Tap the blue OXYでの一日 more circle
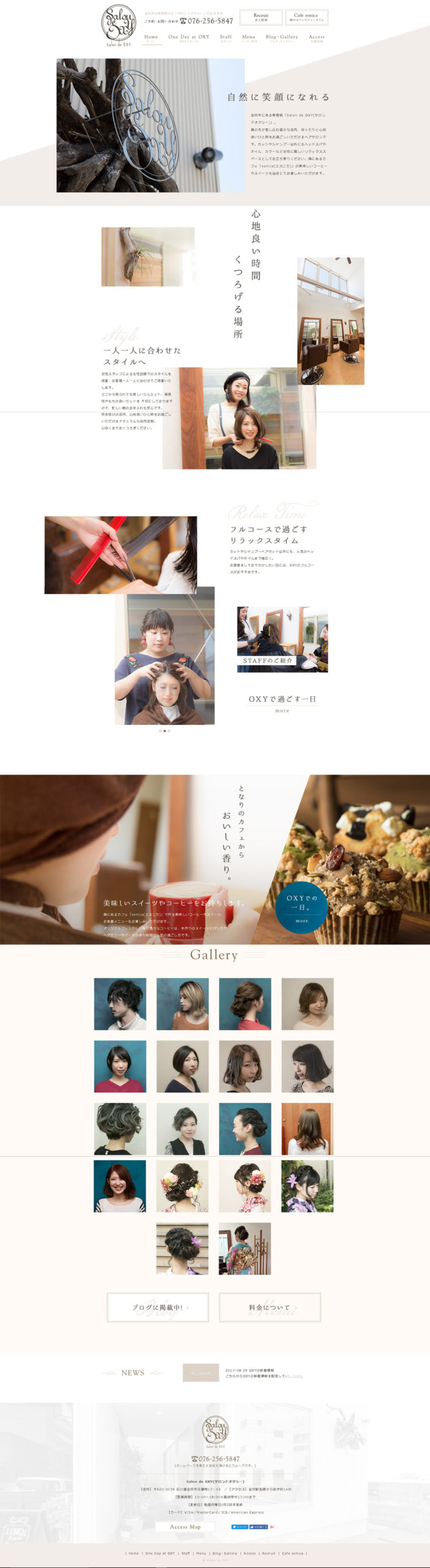 [302, 907]
